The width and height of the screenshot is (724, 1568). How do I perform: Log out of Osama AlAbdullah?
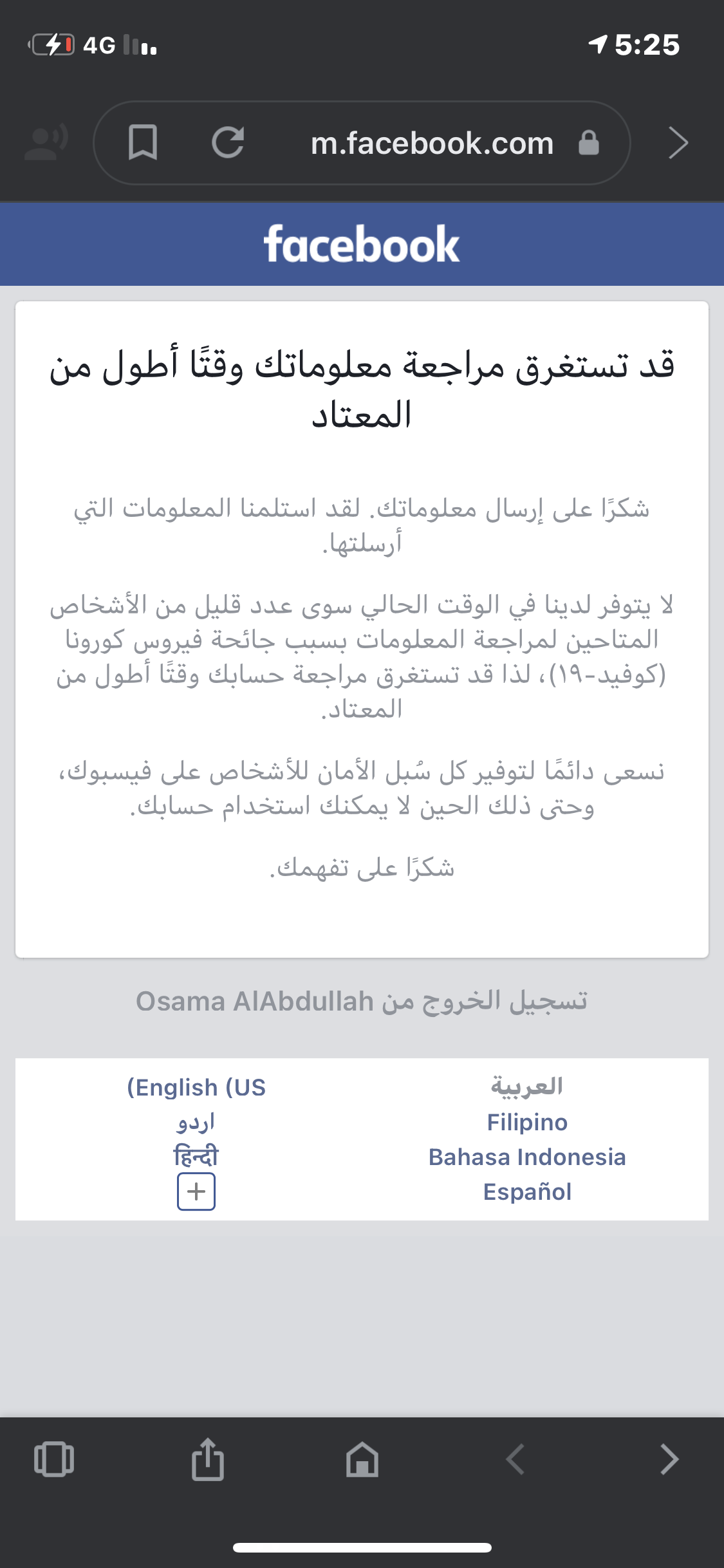coord(361,1002)
